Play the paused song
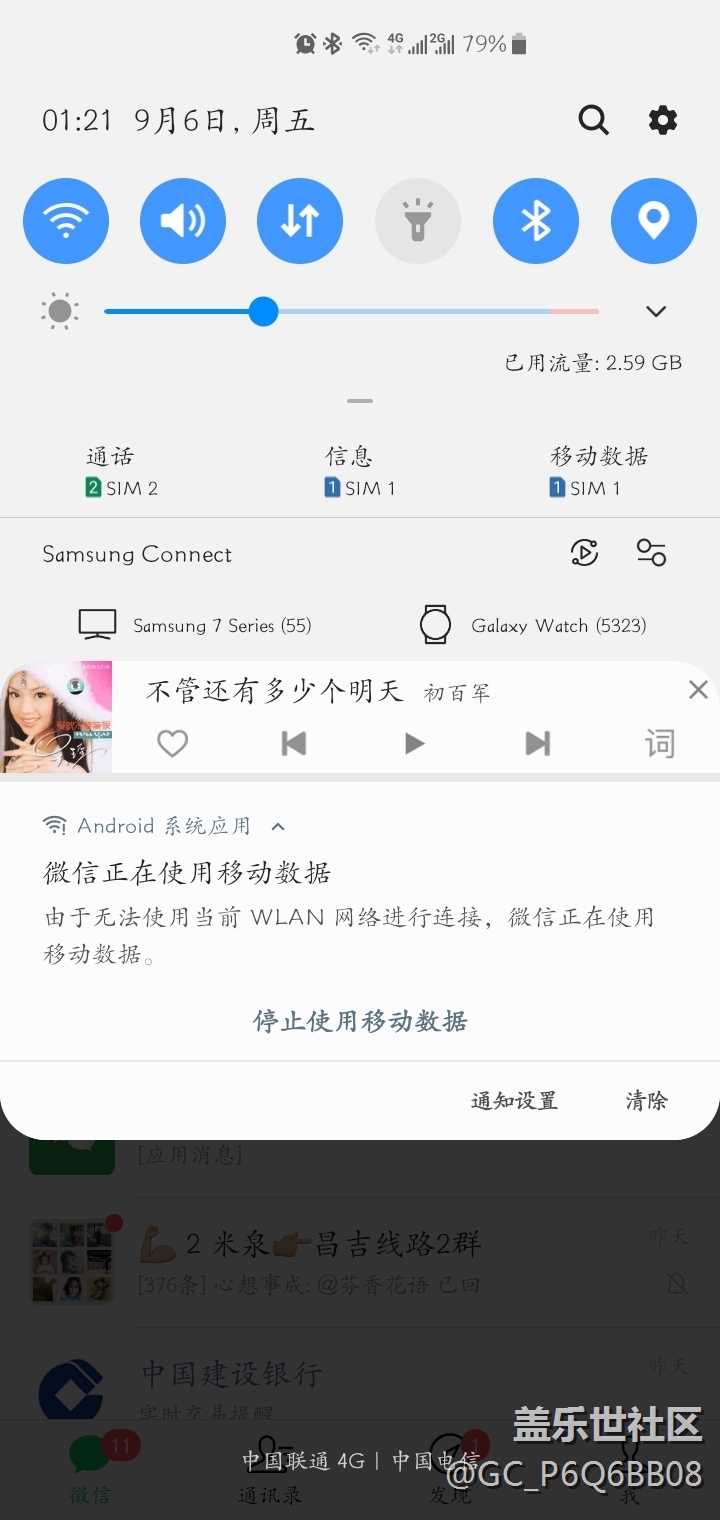Screen dimensions: 720x1520 414,743
